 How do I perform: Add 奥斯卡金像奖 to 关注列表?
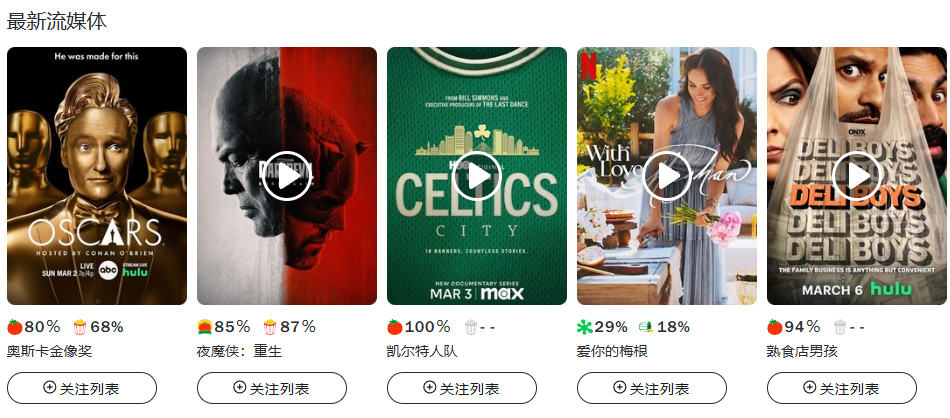[82, 388]
